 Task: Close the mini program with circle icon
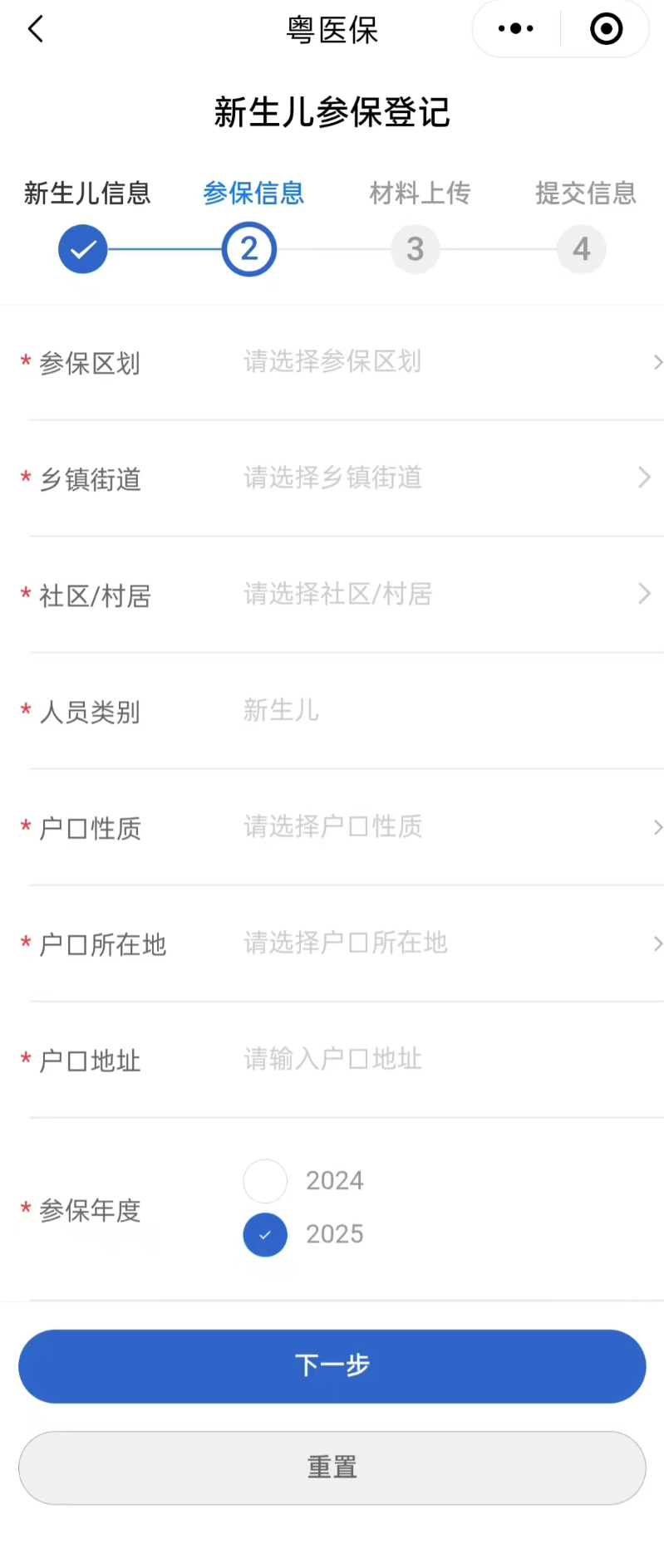point(606,29)
